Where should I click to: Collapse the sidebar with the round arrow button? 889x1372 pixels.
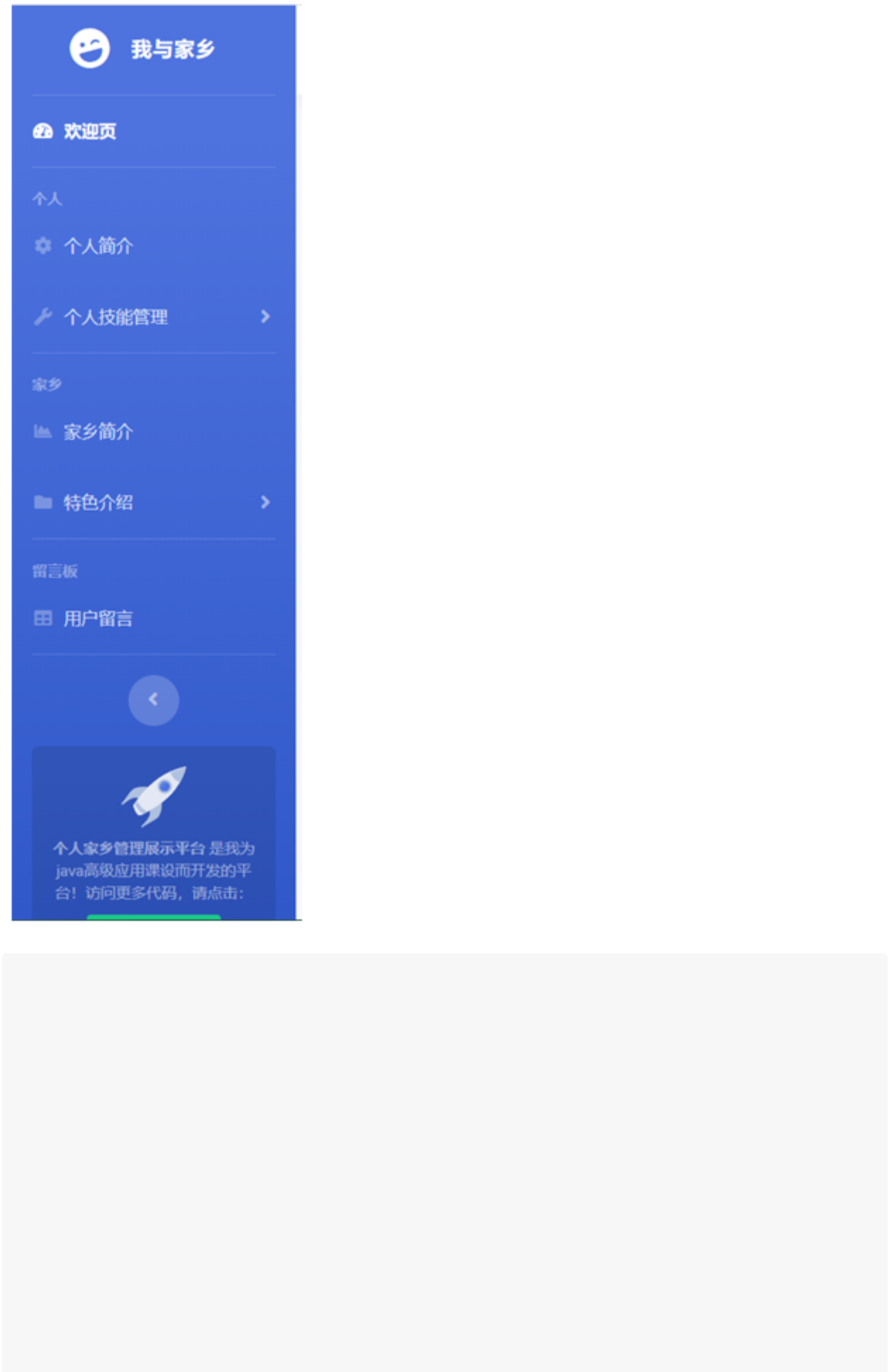[154, 700]
